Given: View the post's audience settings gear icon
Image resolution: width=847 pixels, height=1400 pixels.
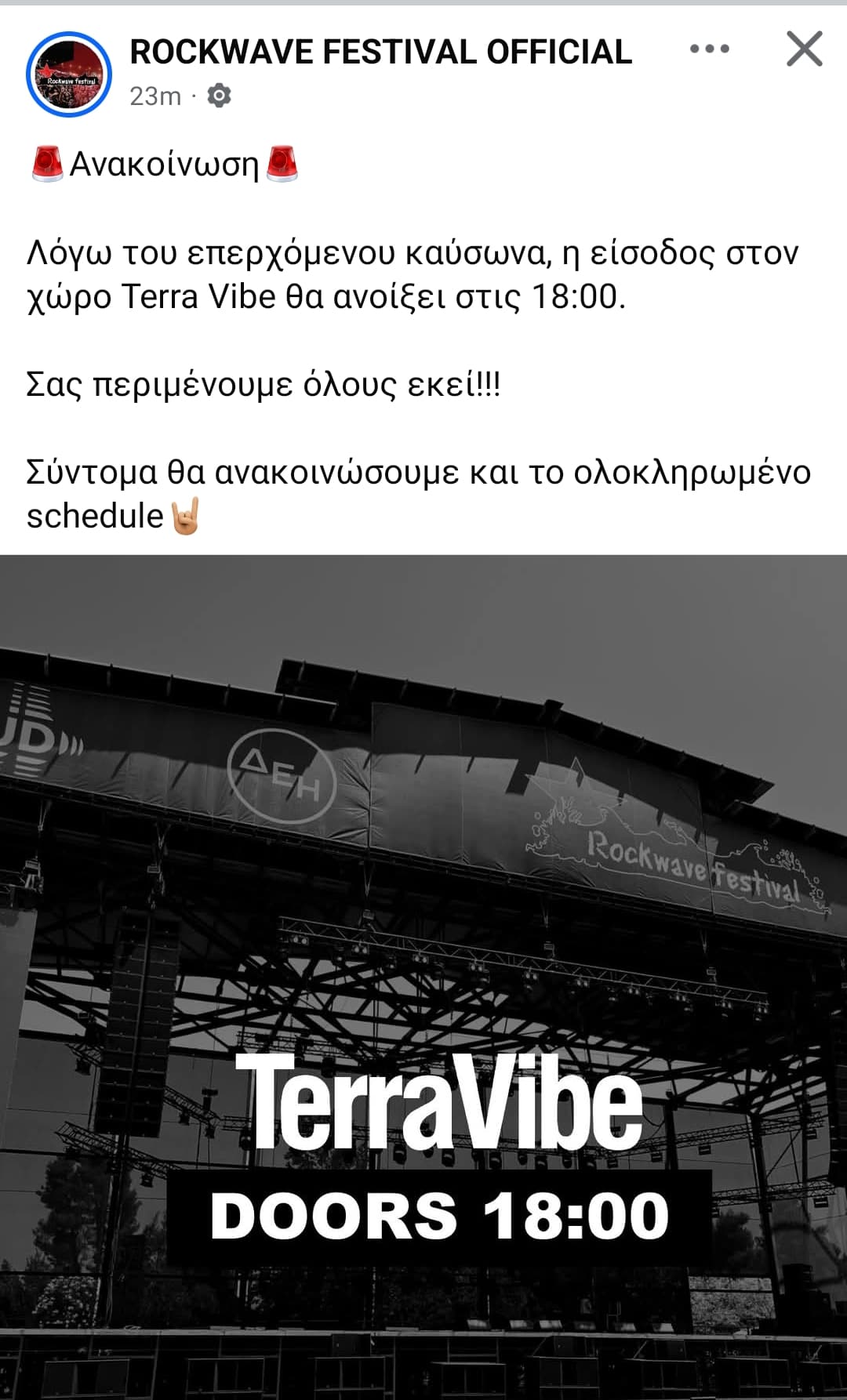Looking at the screenshot, I should (219, 96).
